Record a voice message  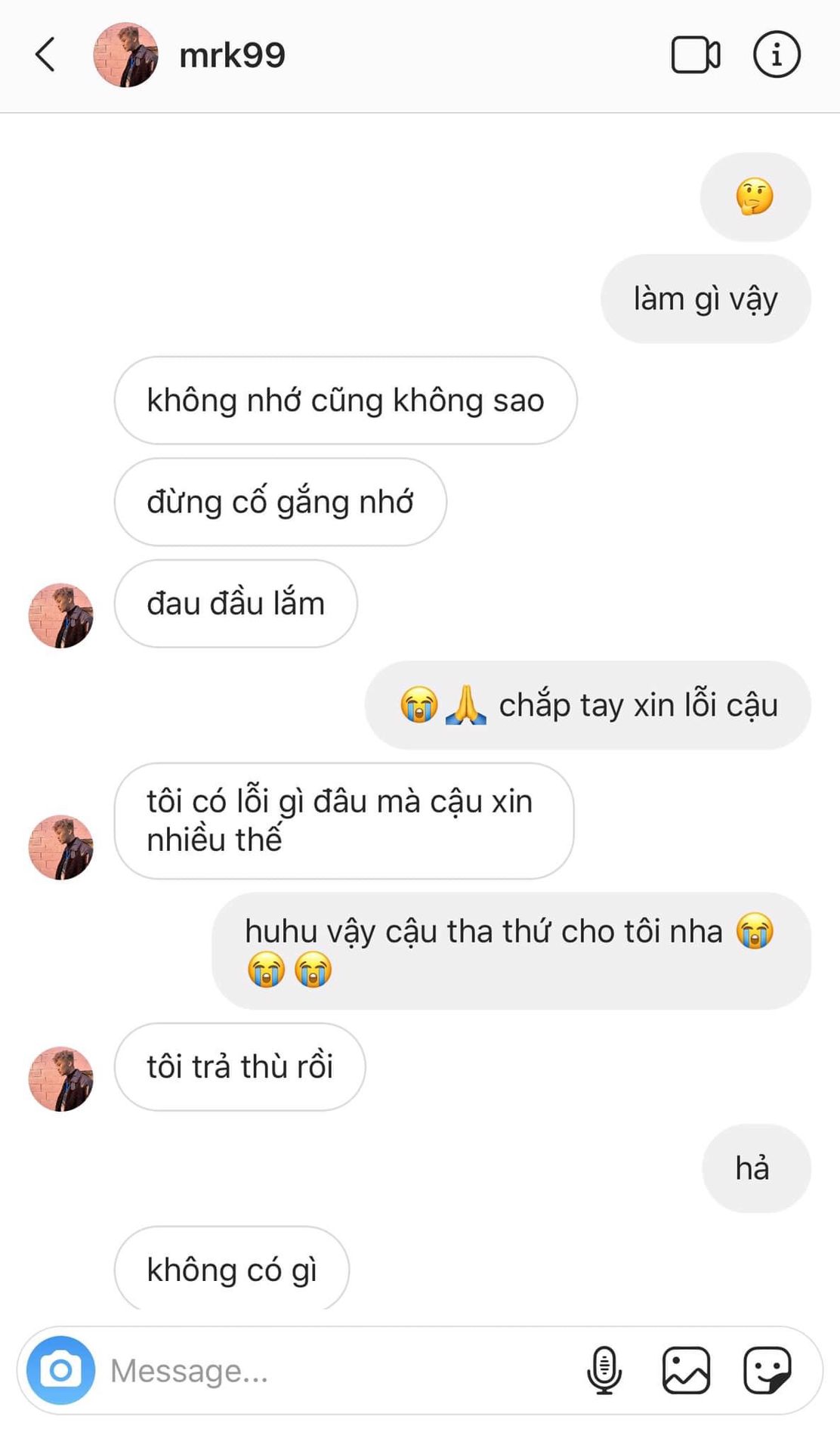tap(604, 1370)
